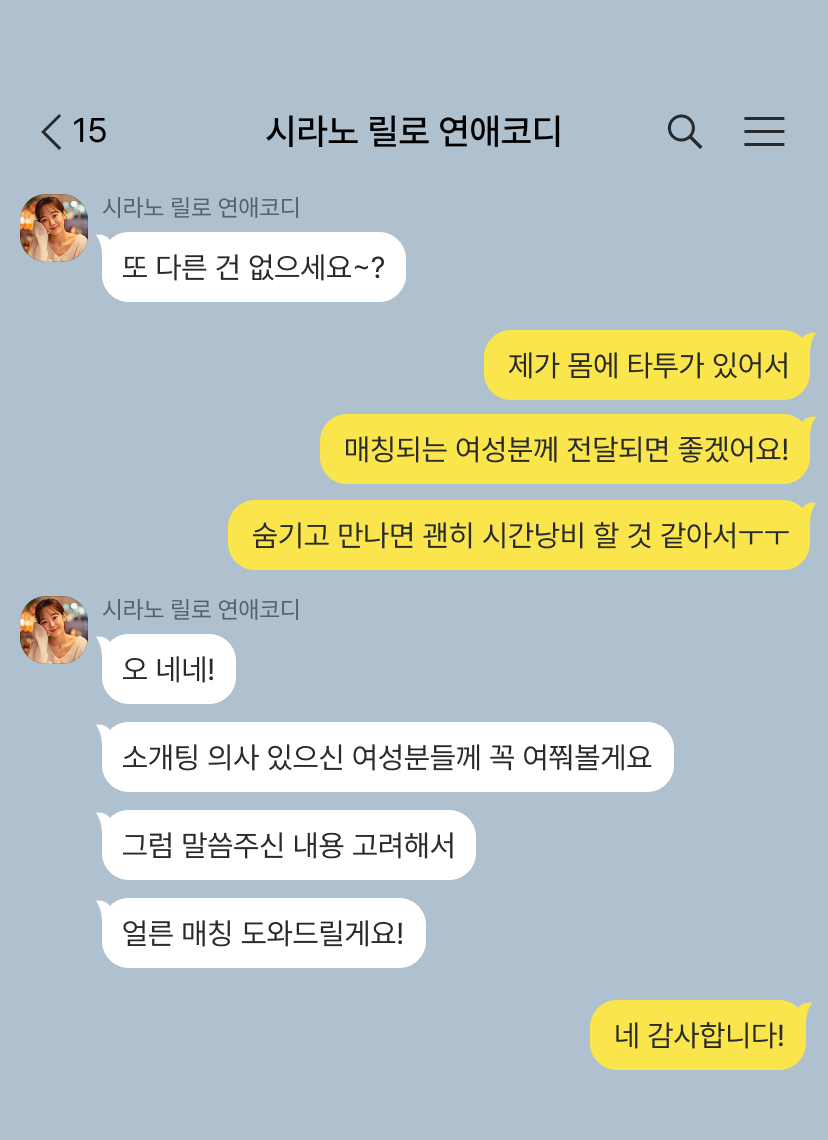Select the unread count '15' beside the back arrow
Image resolution: width=828 pixels, height=1140 pixels.
[x=92, y=129]
